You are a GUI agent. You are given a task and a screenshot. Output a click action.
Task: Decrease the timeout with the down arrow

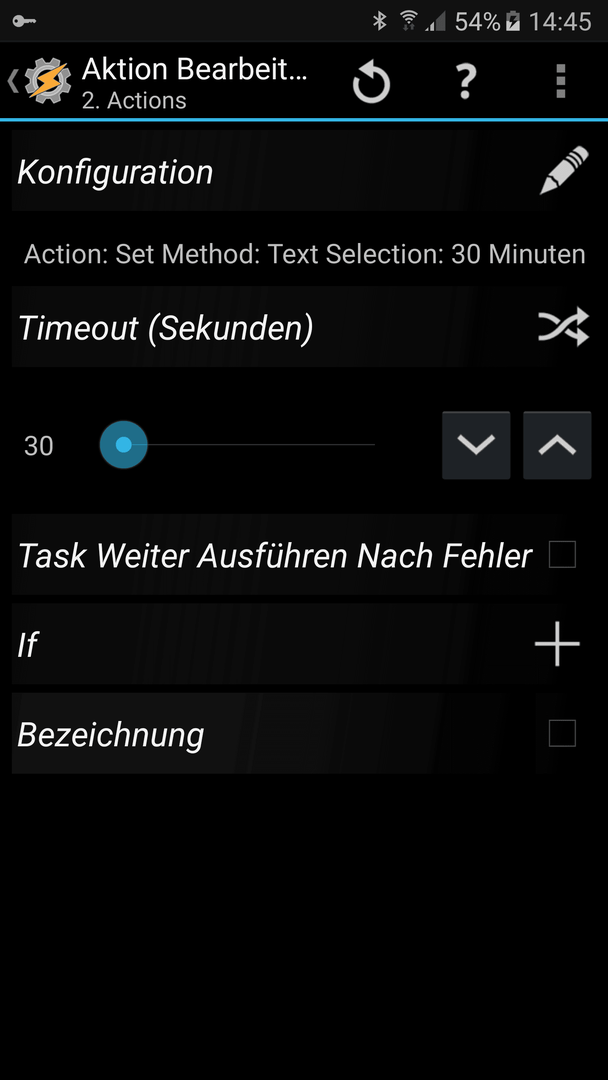click(476, 445)
